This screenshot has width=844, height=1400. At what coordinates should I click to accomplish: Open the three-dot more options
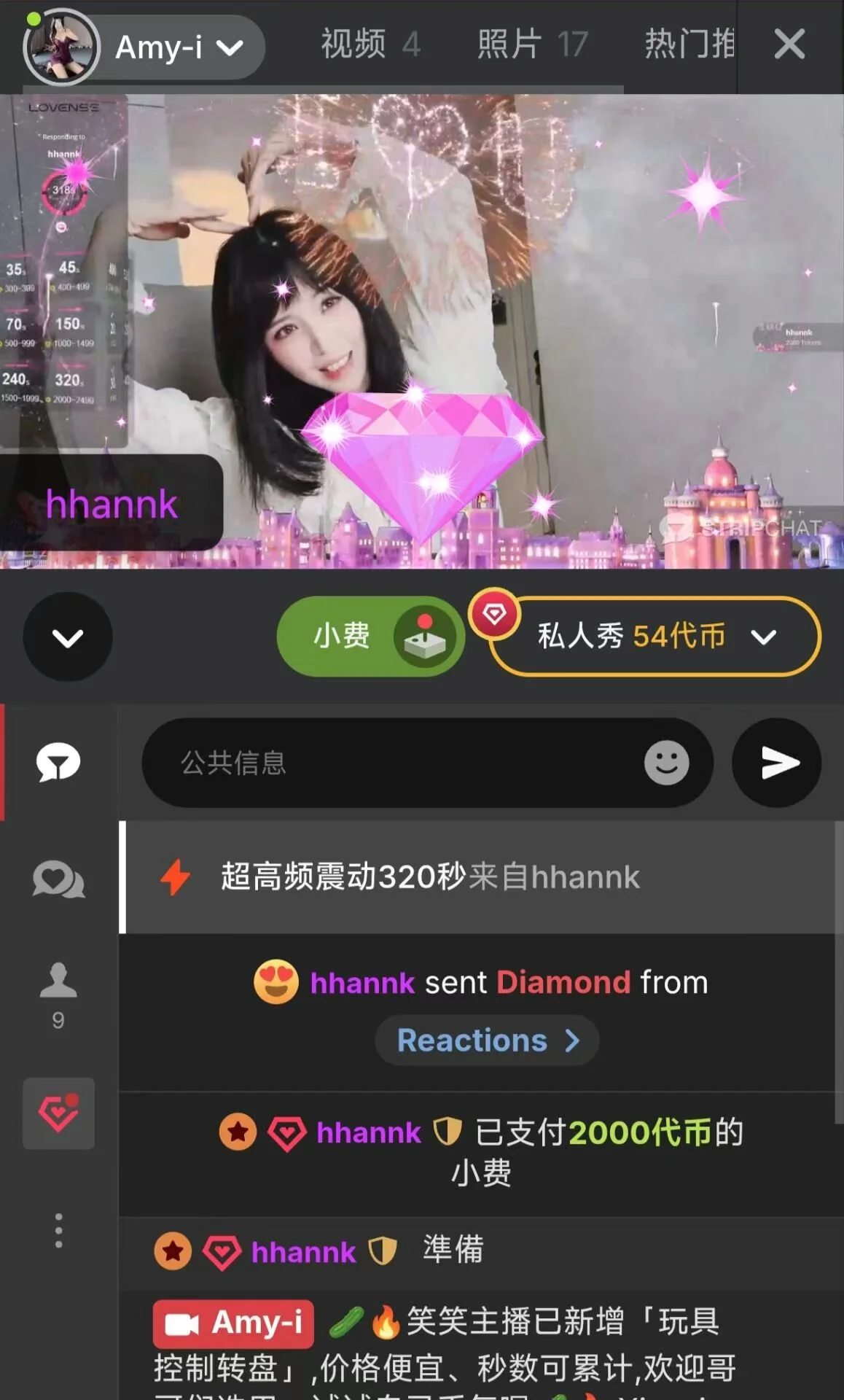click(58, 1231)
